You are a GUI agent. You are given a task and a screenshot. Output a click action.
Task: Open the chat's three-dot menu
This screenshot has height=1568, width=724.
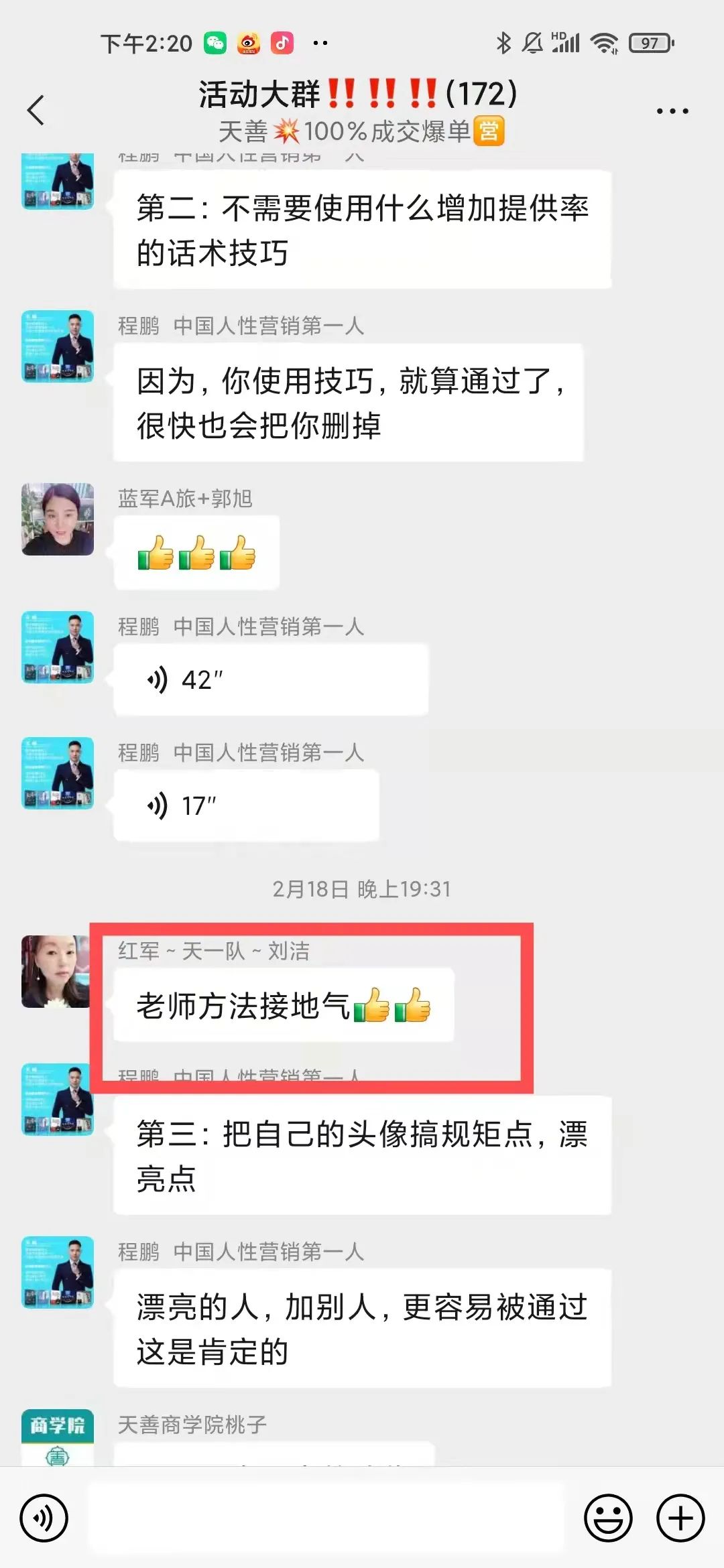(x=672, y=111)
